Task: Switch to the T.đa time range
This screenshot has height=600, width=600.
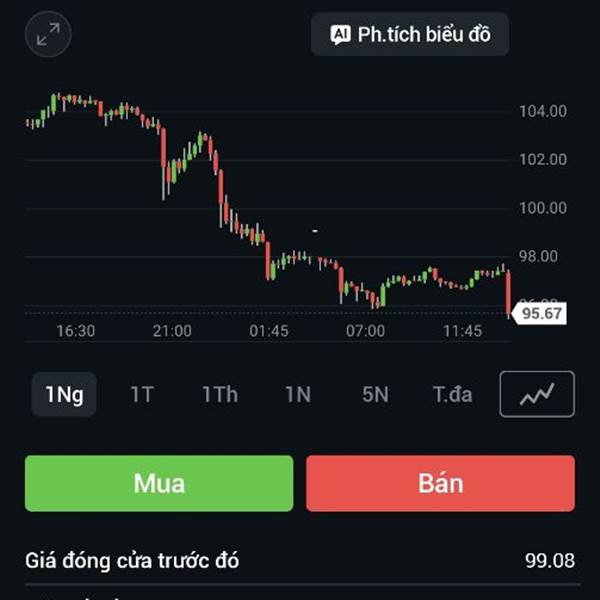Action: tap(452, 394)
